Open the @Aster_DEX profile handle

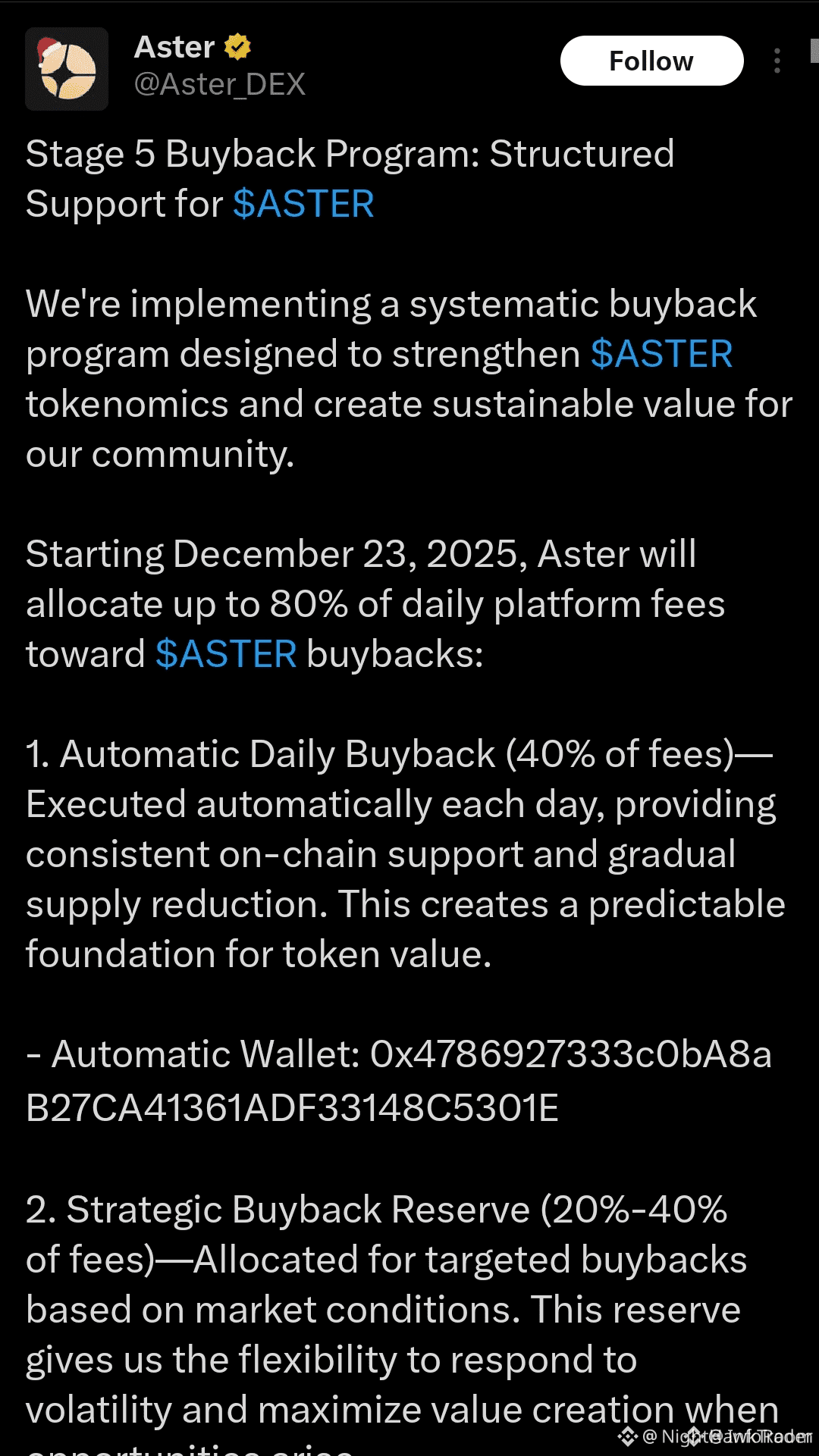220,84
